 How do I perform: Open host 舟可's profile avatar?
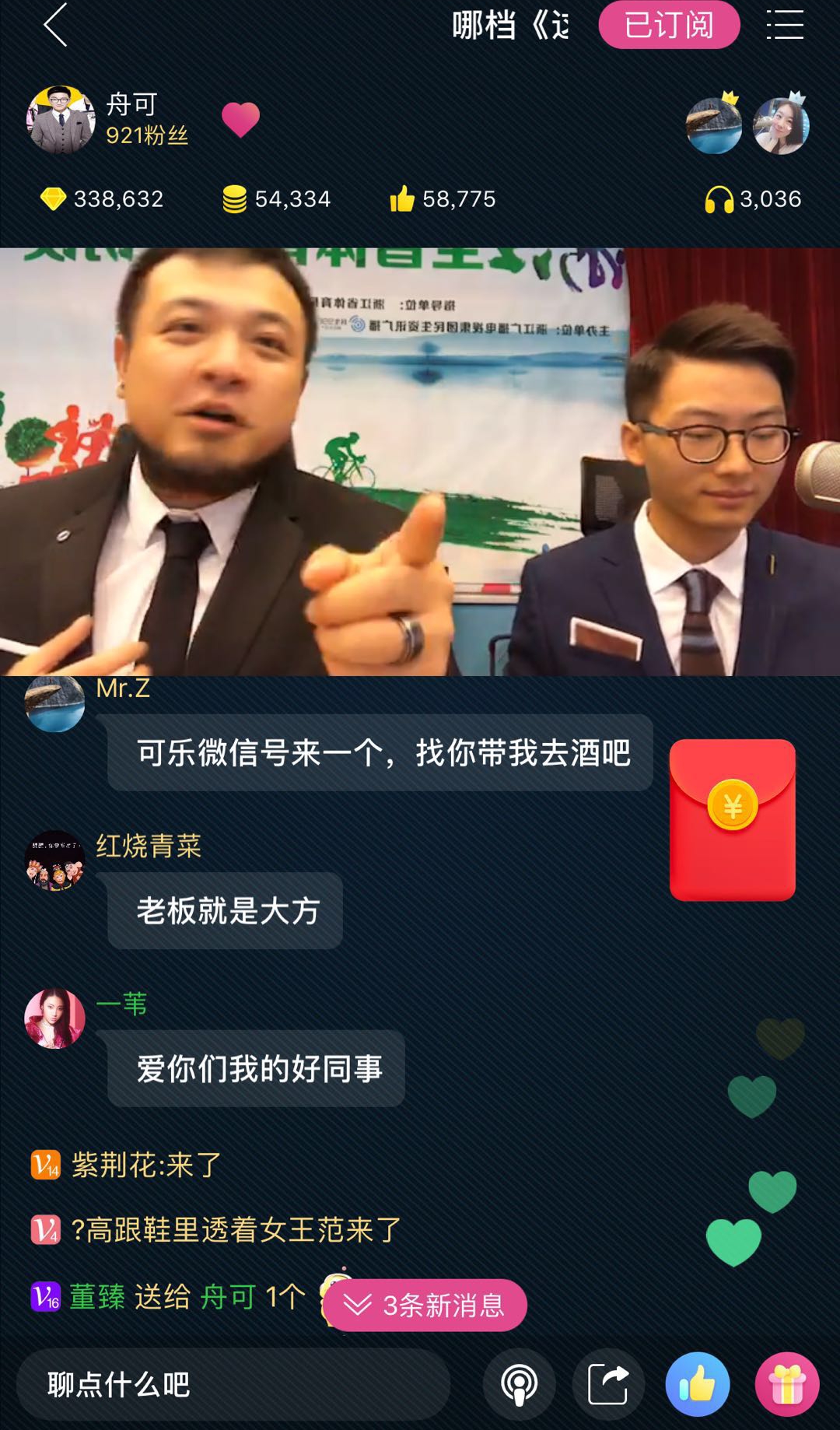point(61,120)
